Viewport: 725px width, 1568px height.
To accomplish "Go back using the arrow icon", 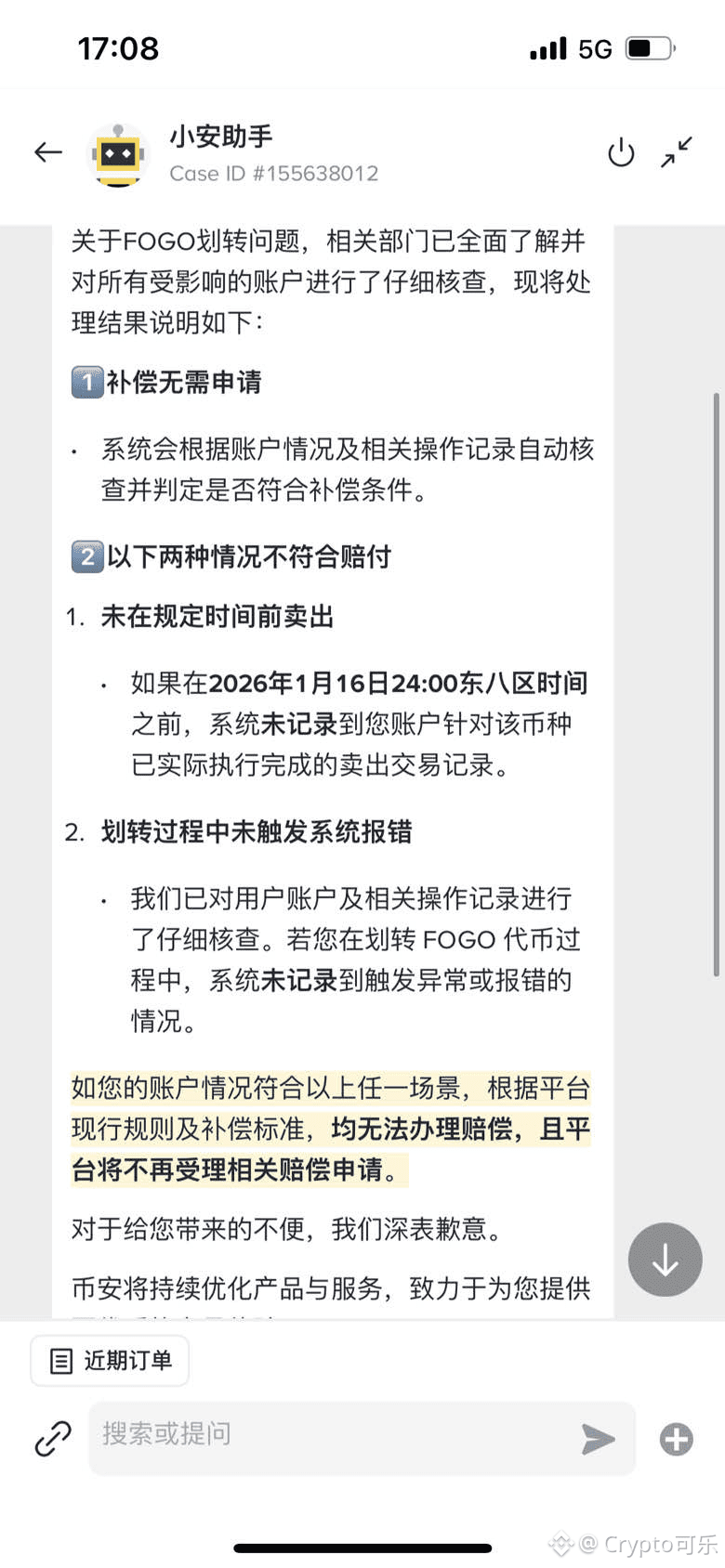I will click(48, 152).
